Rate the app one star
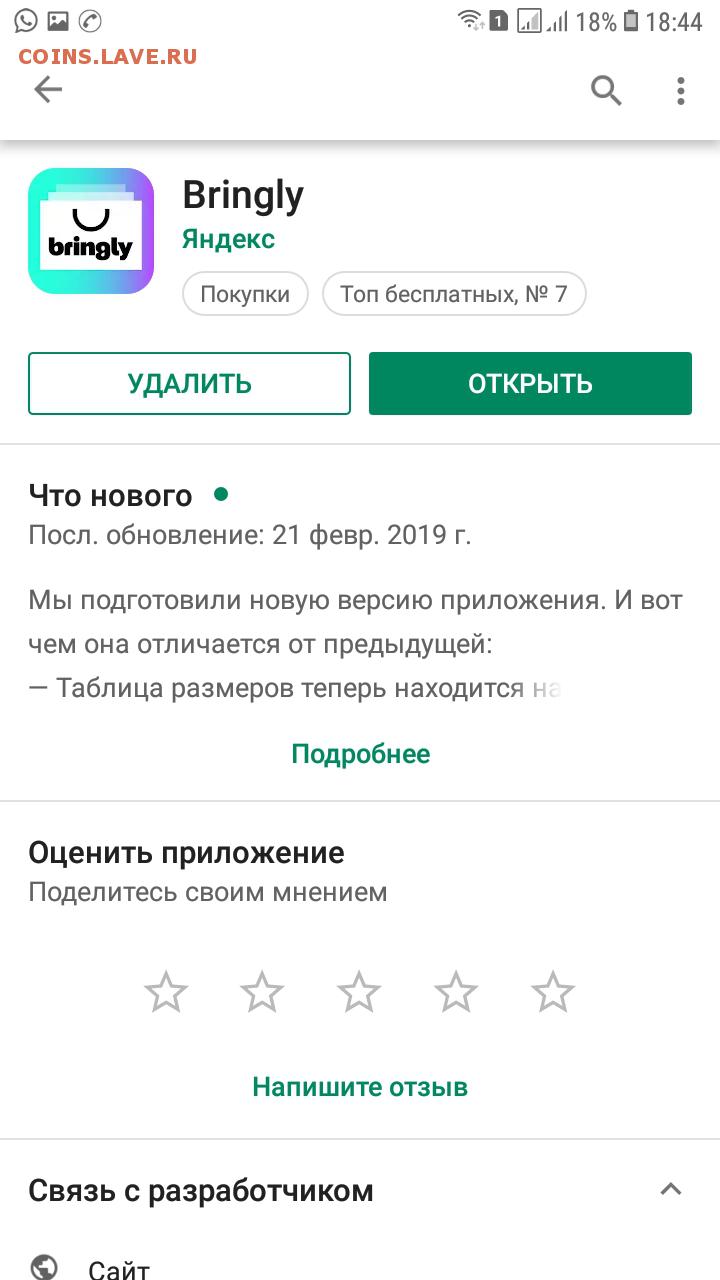The width and height of the screenshot is (720, 1280). coord(166,993)
